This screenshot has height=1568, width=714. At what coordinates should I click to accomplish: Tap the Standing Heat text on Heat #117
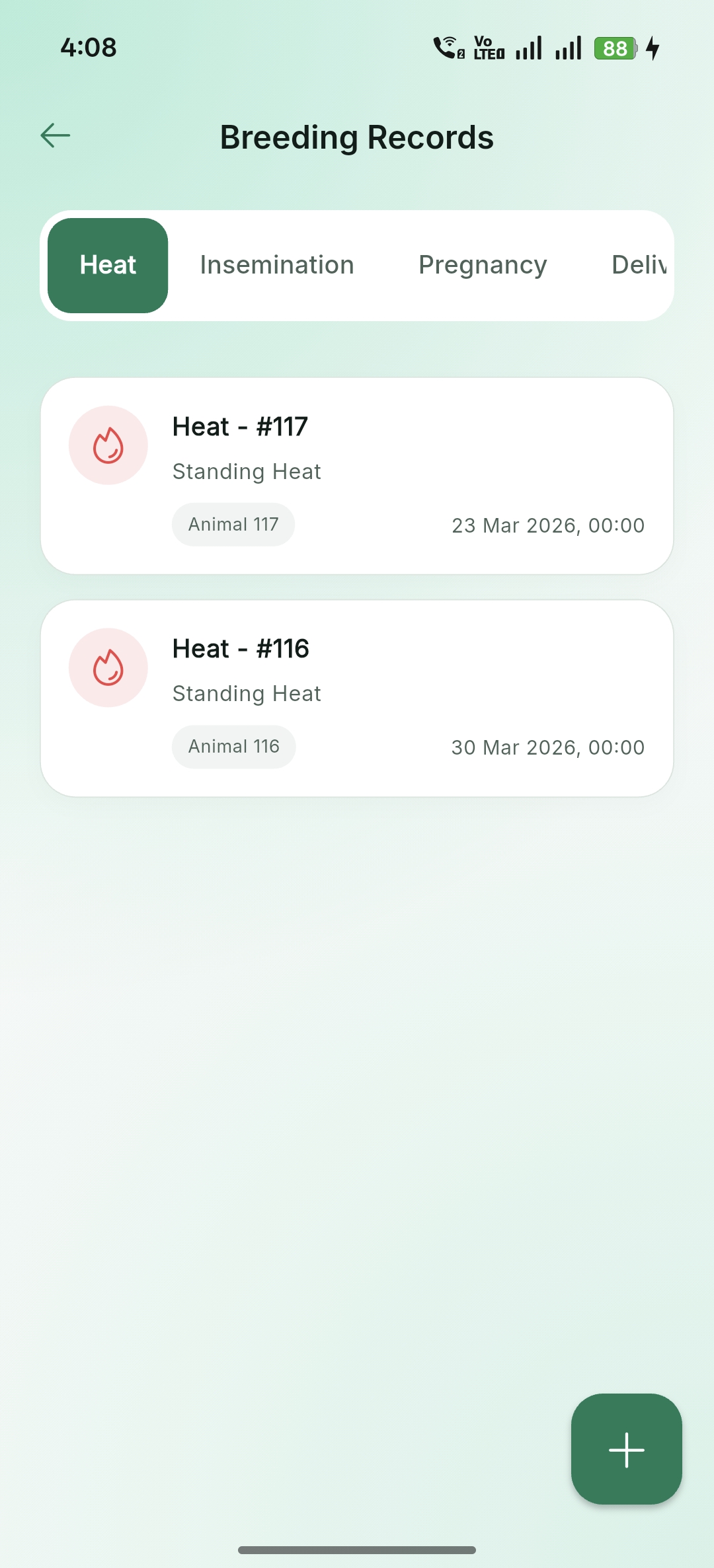(246, 470)
